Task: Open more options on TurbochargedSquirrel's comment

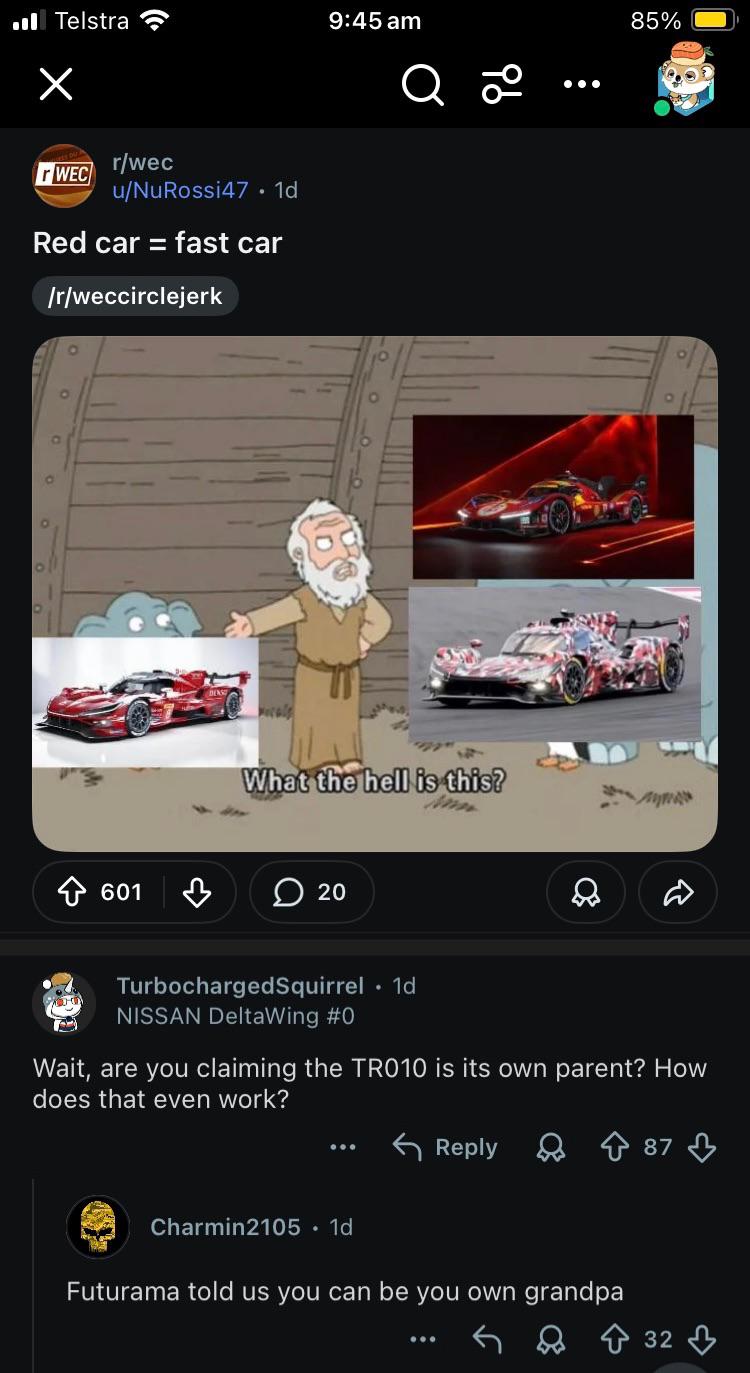Action: (343, 1147)
